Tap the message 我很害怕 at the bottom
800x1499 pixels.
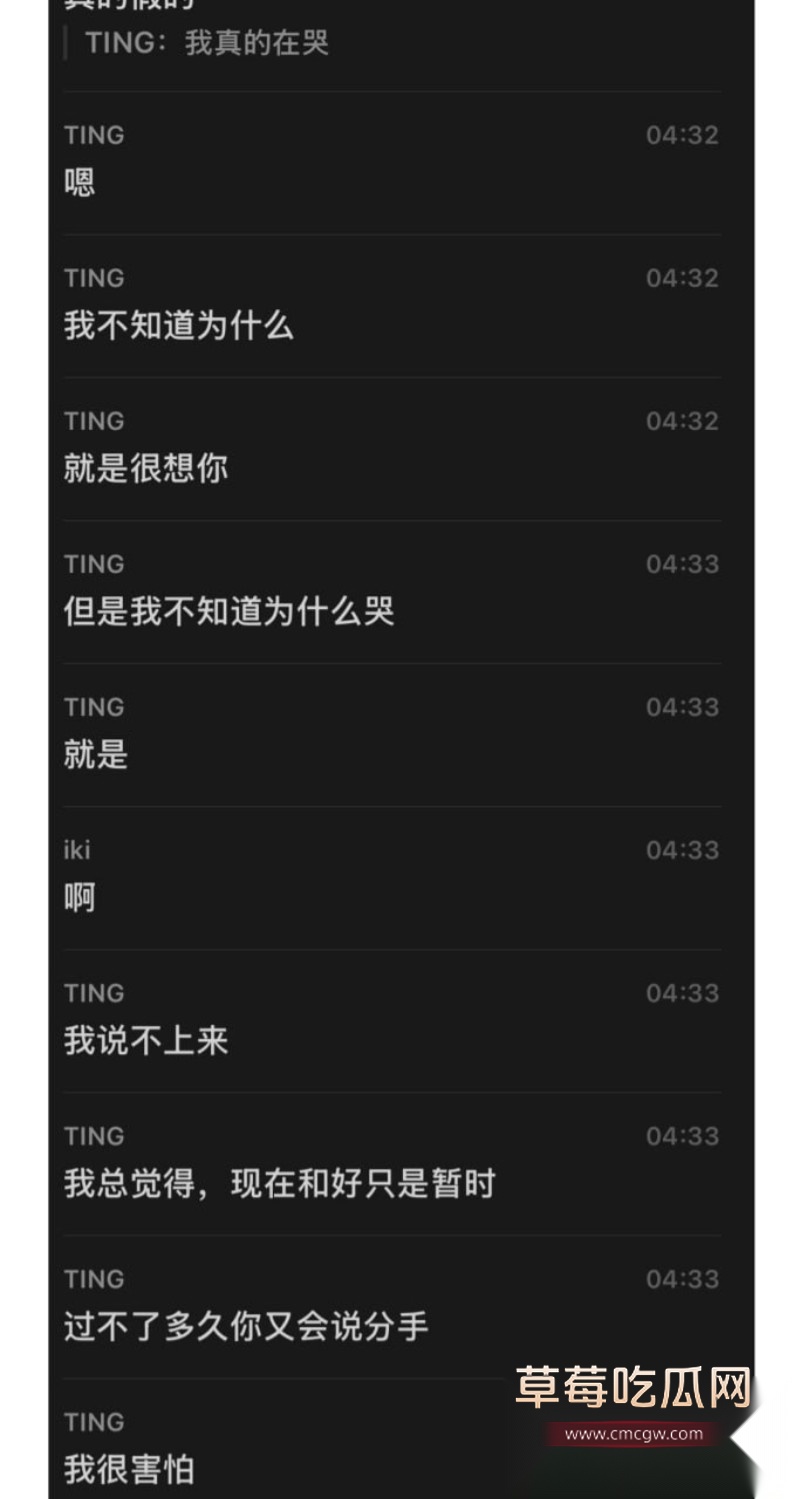pyautogui.click(x=126, y=1469)
